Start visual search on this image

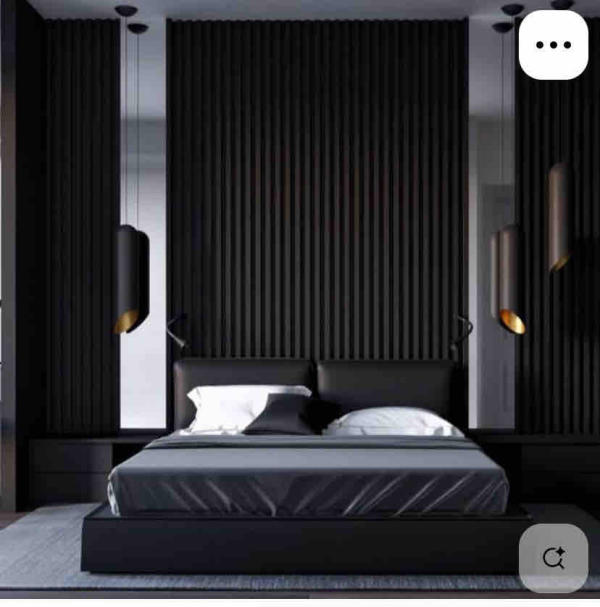coord(553,558)
